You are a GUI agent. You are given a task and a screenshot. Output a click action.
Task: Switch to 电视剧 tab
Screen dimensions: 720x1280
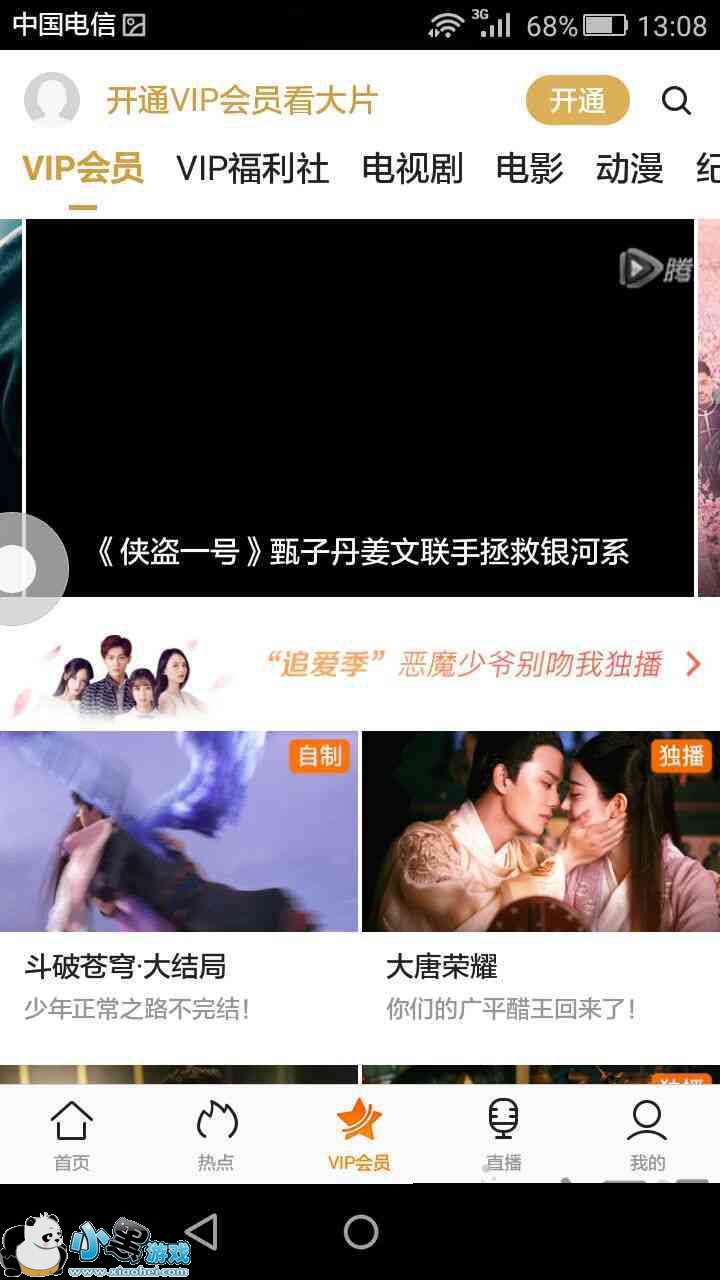(412, 168)
